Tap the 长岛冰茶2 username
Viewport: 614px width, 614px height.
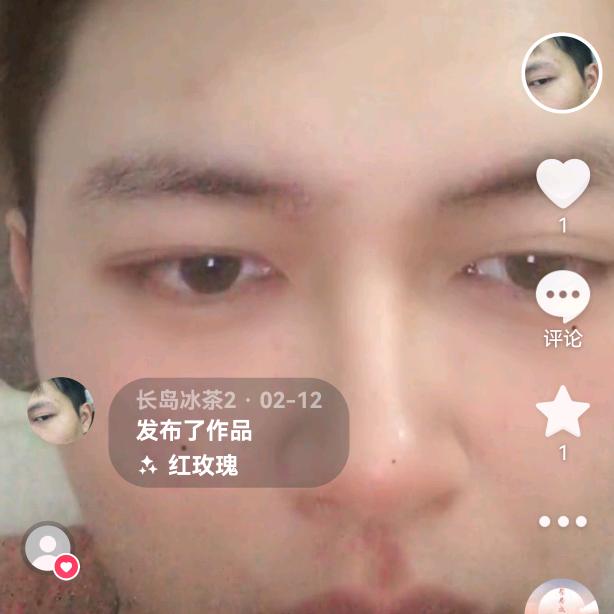point(186,401)
